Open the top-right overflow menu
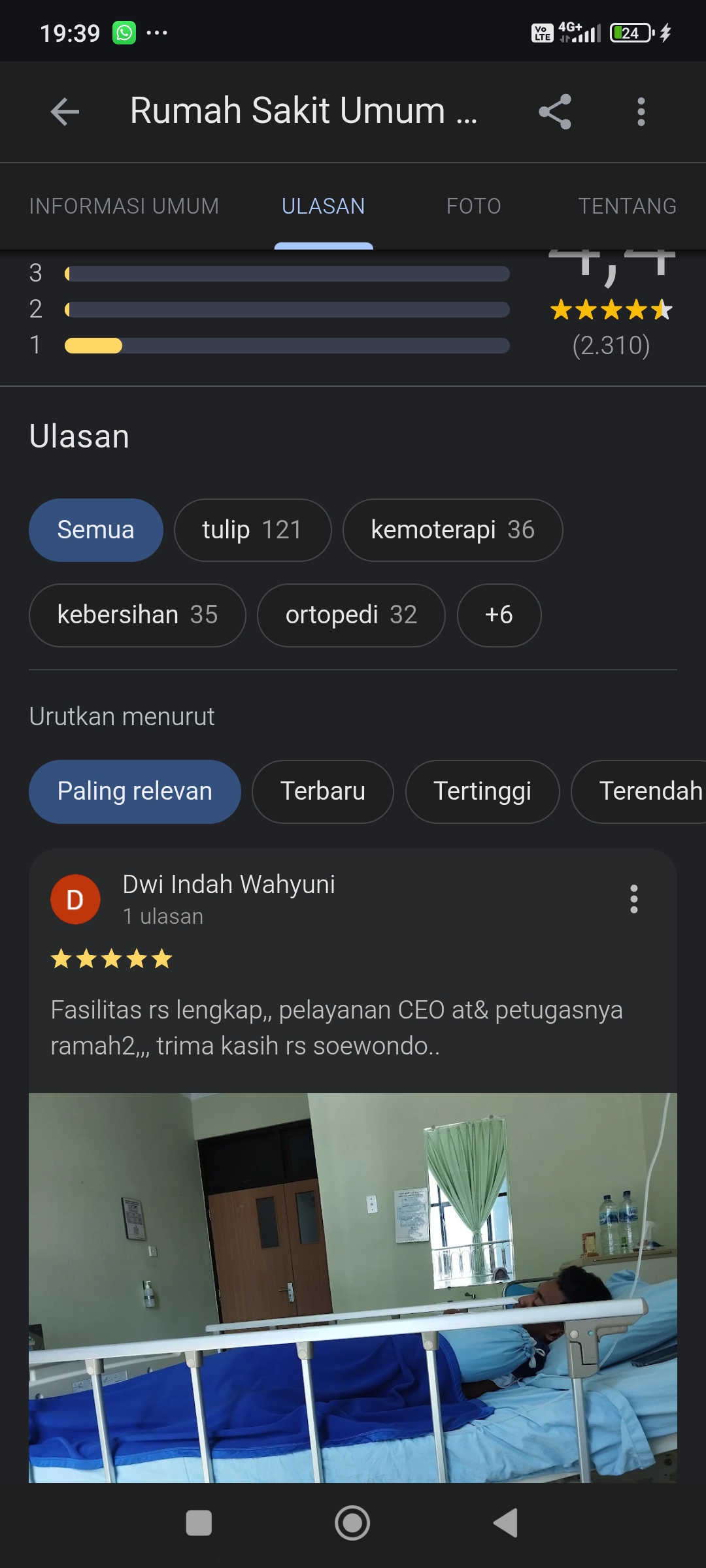Screen dimensions: 706x1568 click(x=641, y=111)
